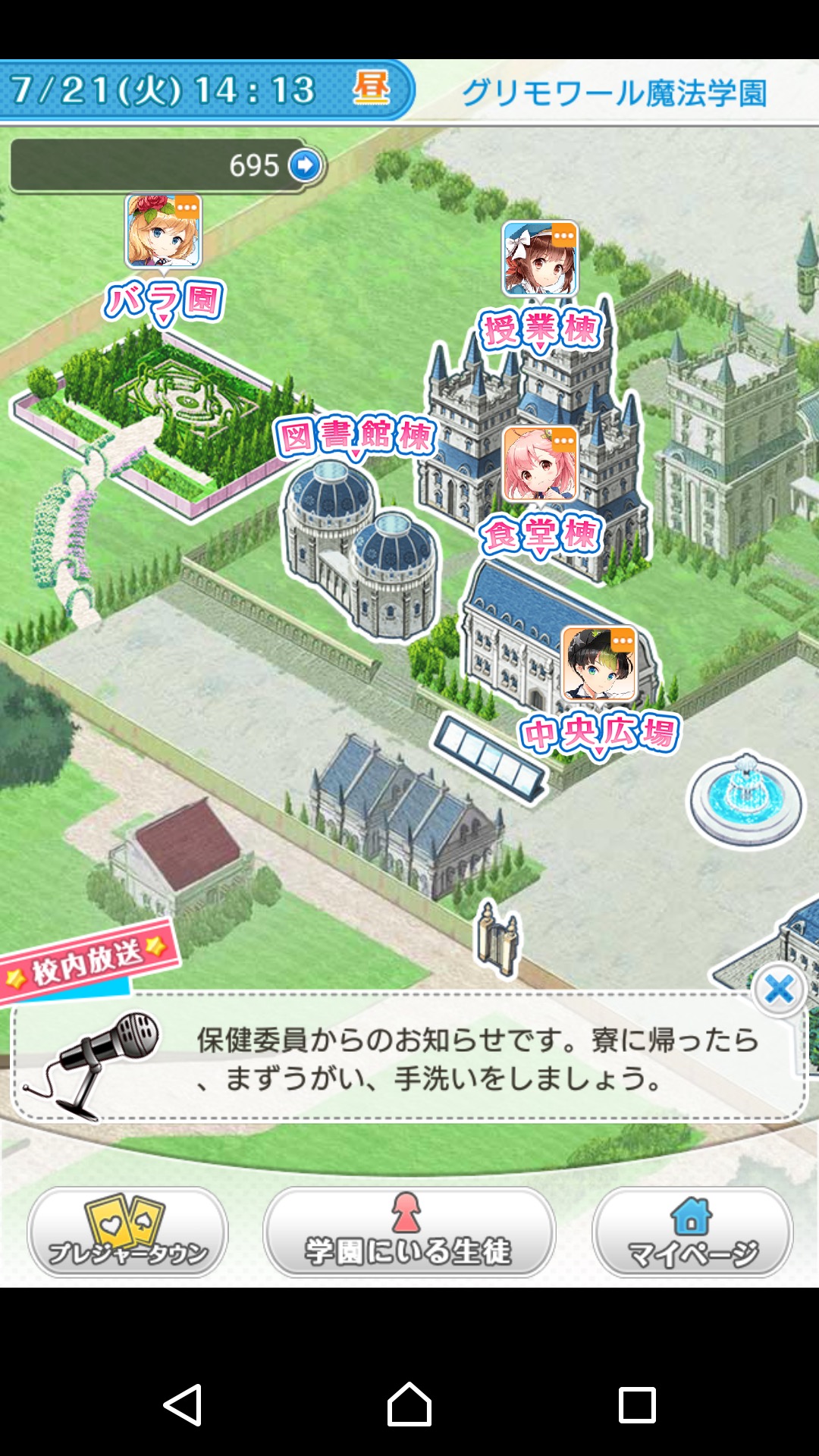
Task: Go to マイページ
Action: (692, 1232)
